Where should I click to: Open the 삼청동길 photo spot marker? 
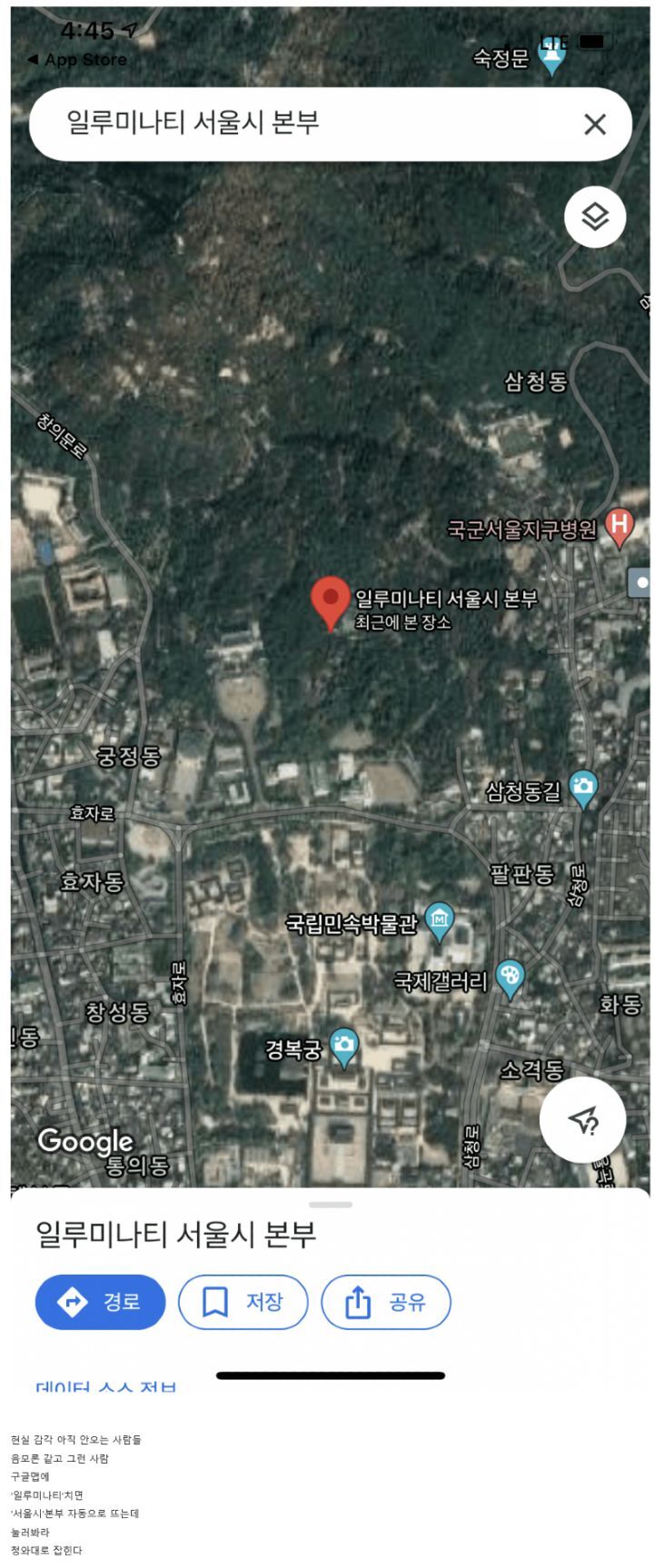pos(583,788)
